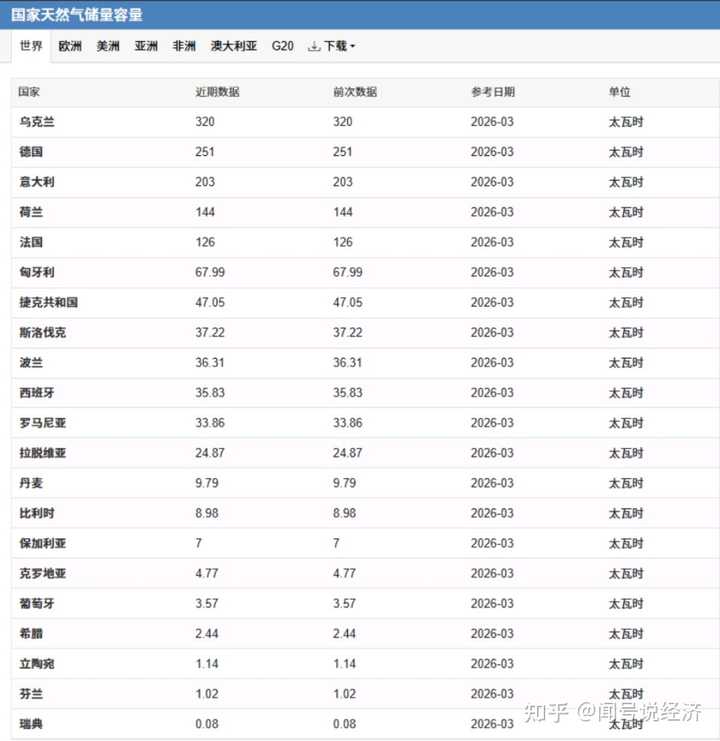The image size is (720, 741).
Task: Switch to the G20 tab
Action: (x=283, y=46)
